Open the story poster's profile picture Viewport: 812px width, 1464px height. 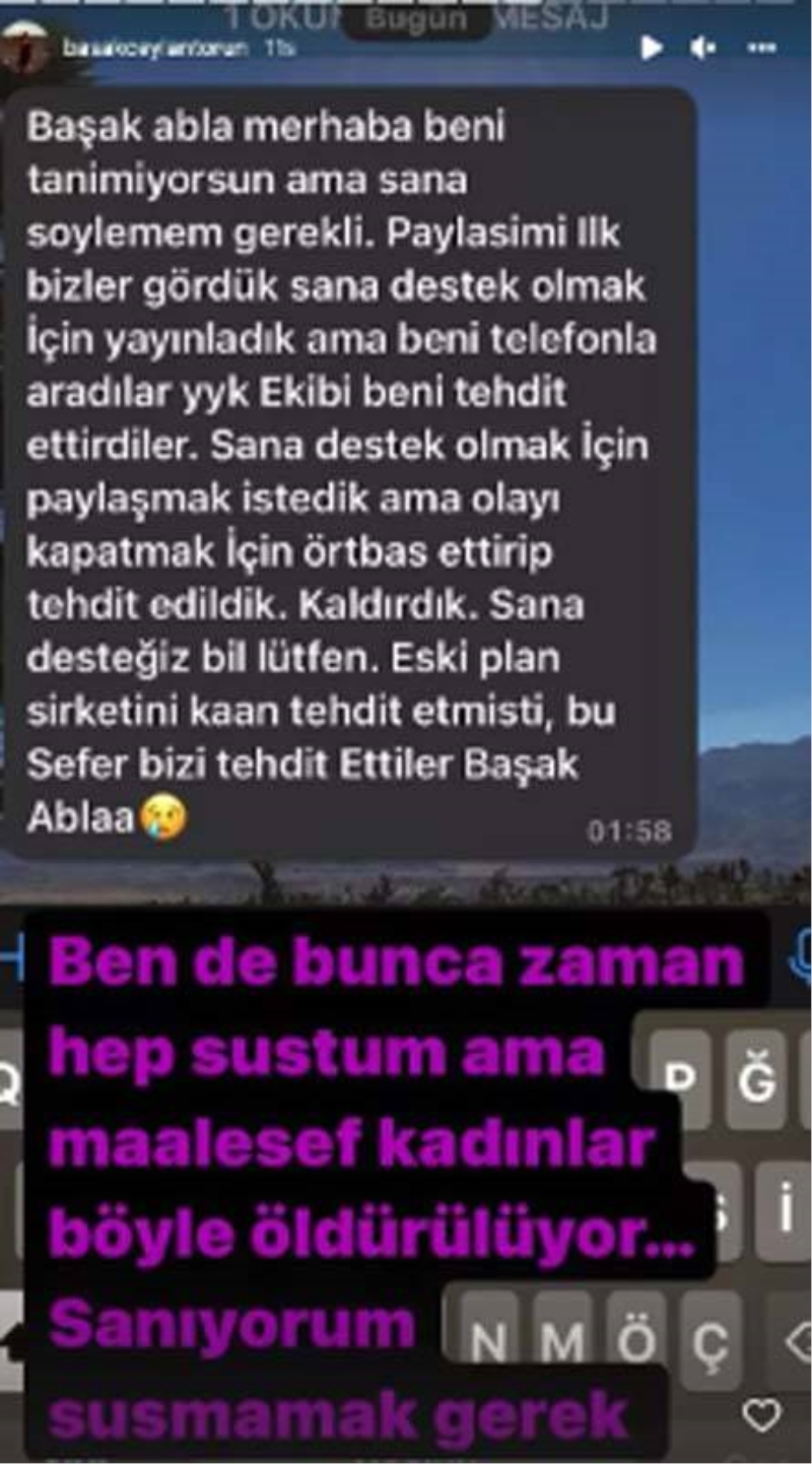tap(25, 47)
